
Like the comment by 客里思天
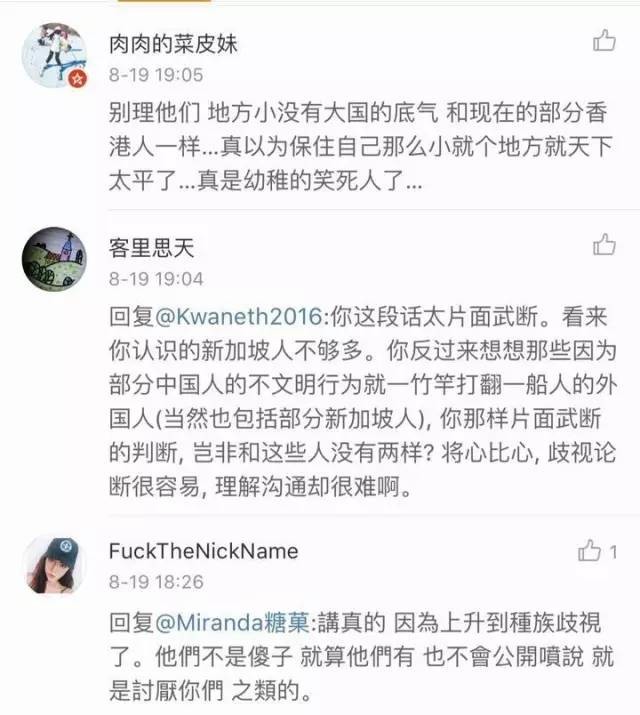point(604,245)
